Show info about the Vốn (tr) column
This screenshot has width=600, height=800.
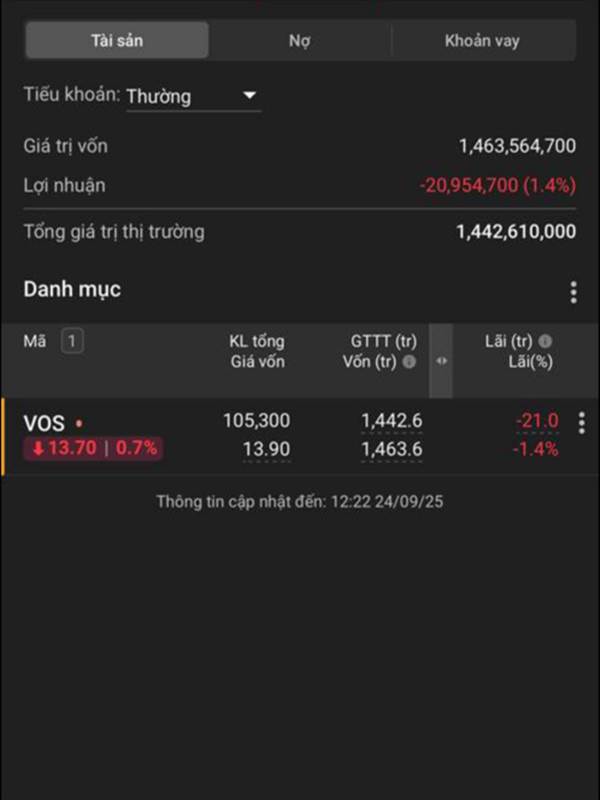[409, 362]
